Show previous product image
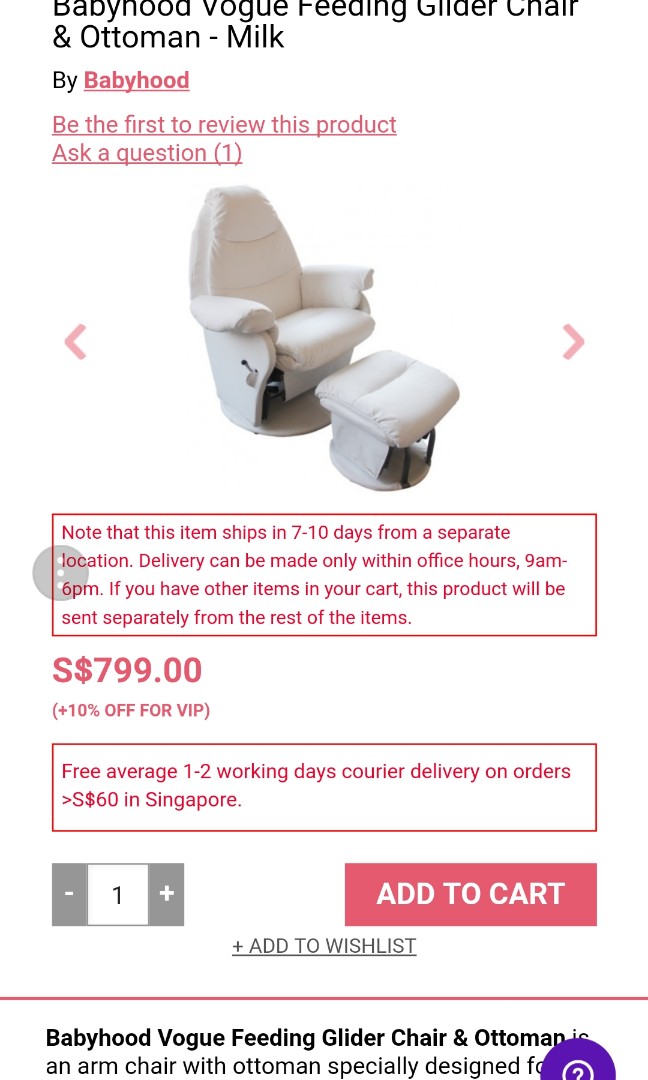 pyautogui.click(x=76, y=342)
